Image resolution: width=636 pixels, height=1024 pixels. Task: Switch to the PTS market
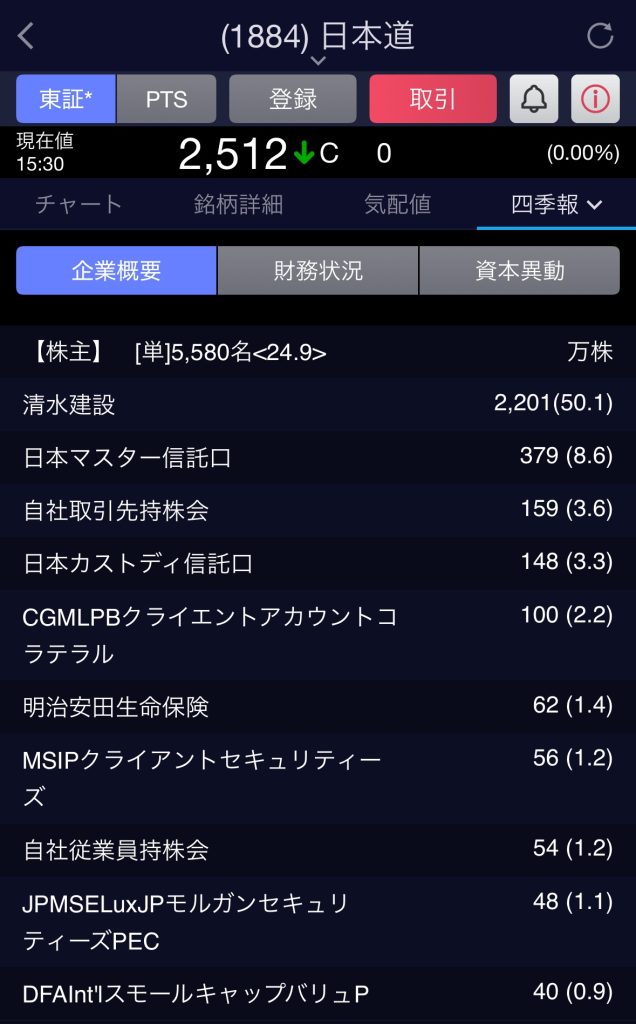[166, 99]
